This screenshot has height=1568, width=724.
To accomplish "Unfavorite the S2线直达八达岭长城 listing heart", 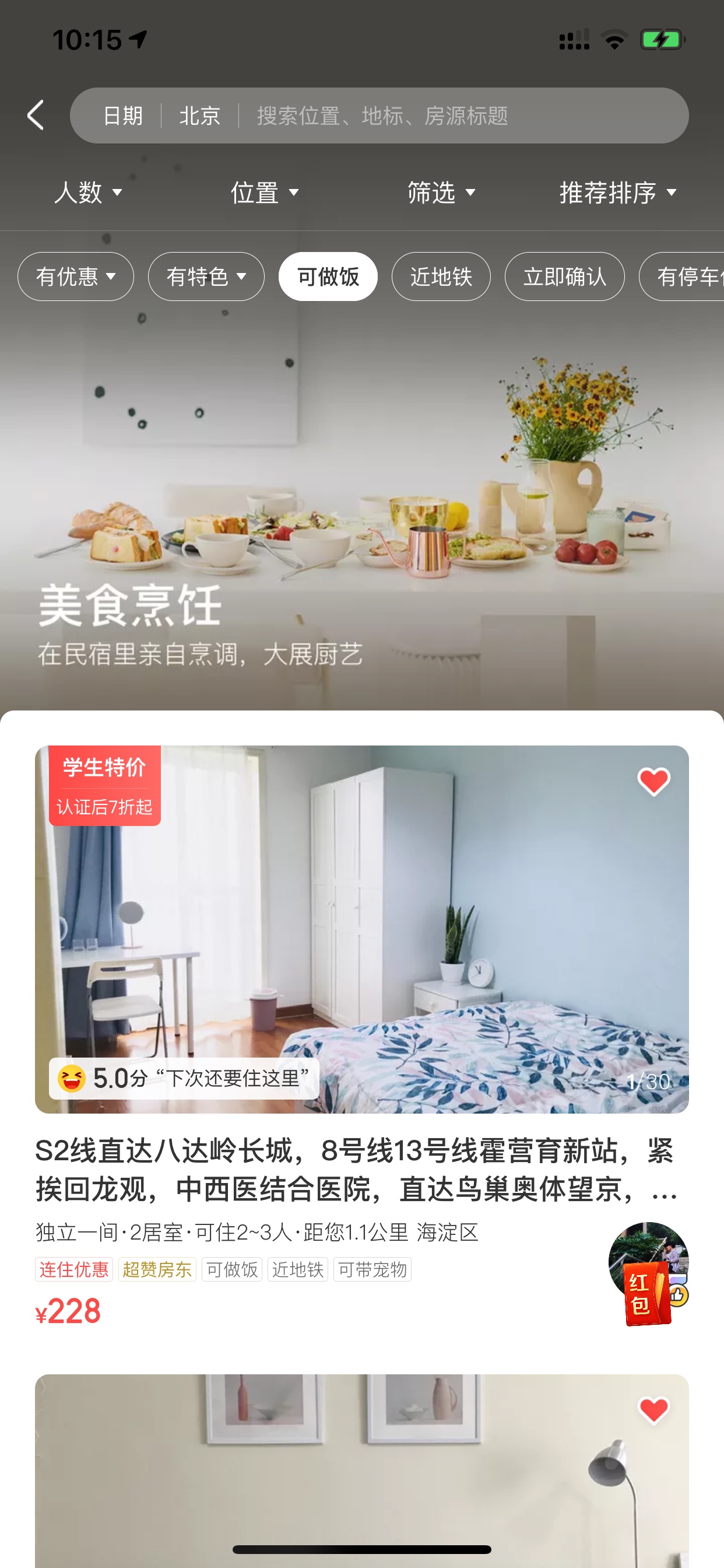I will (653, 781).
